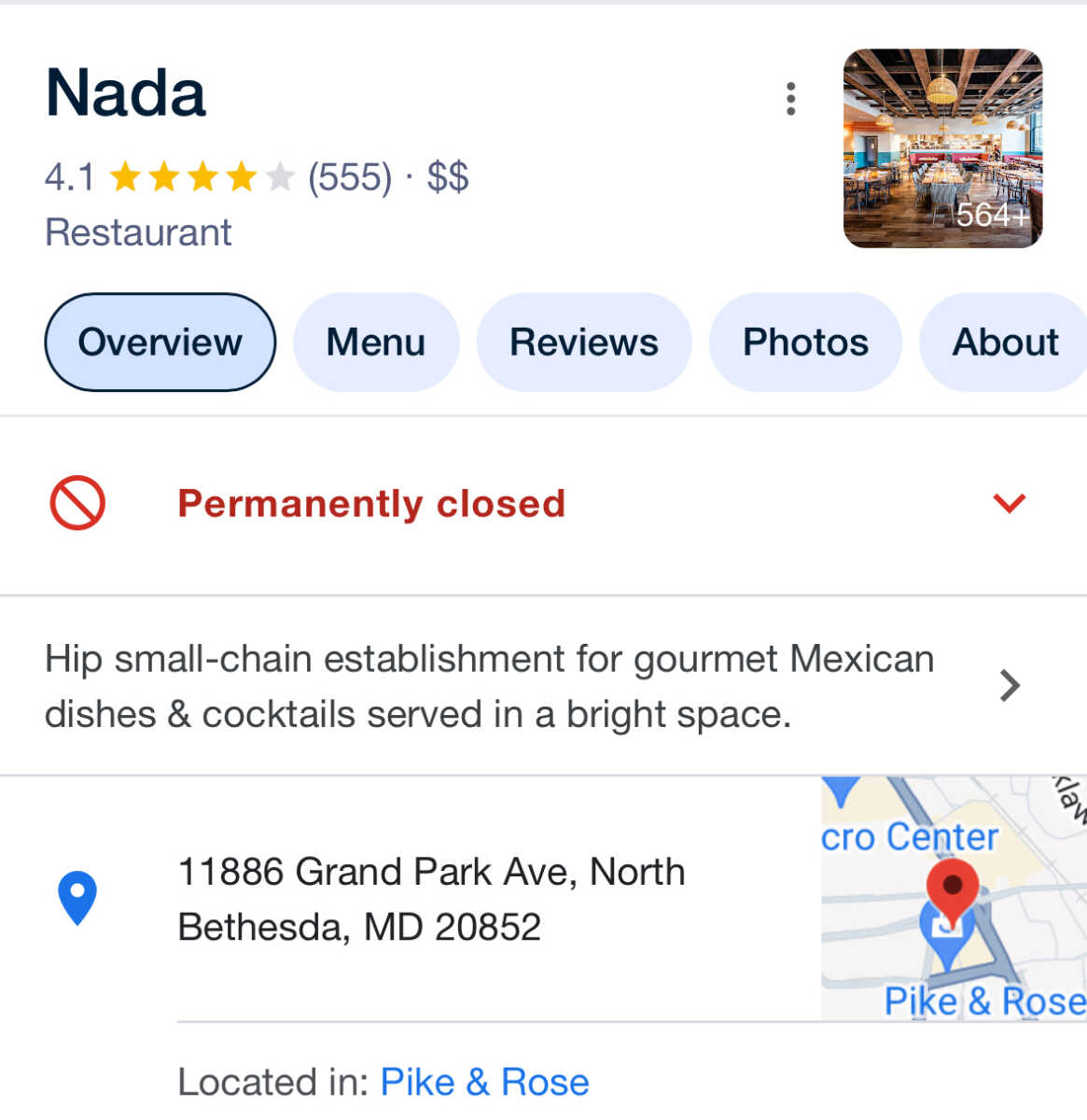The image size is (1087, 1120).
Task: Select the Overview tab
Action: pyautogui.click(x=160, y=343)
